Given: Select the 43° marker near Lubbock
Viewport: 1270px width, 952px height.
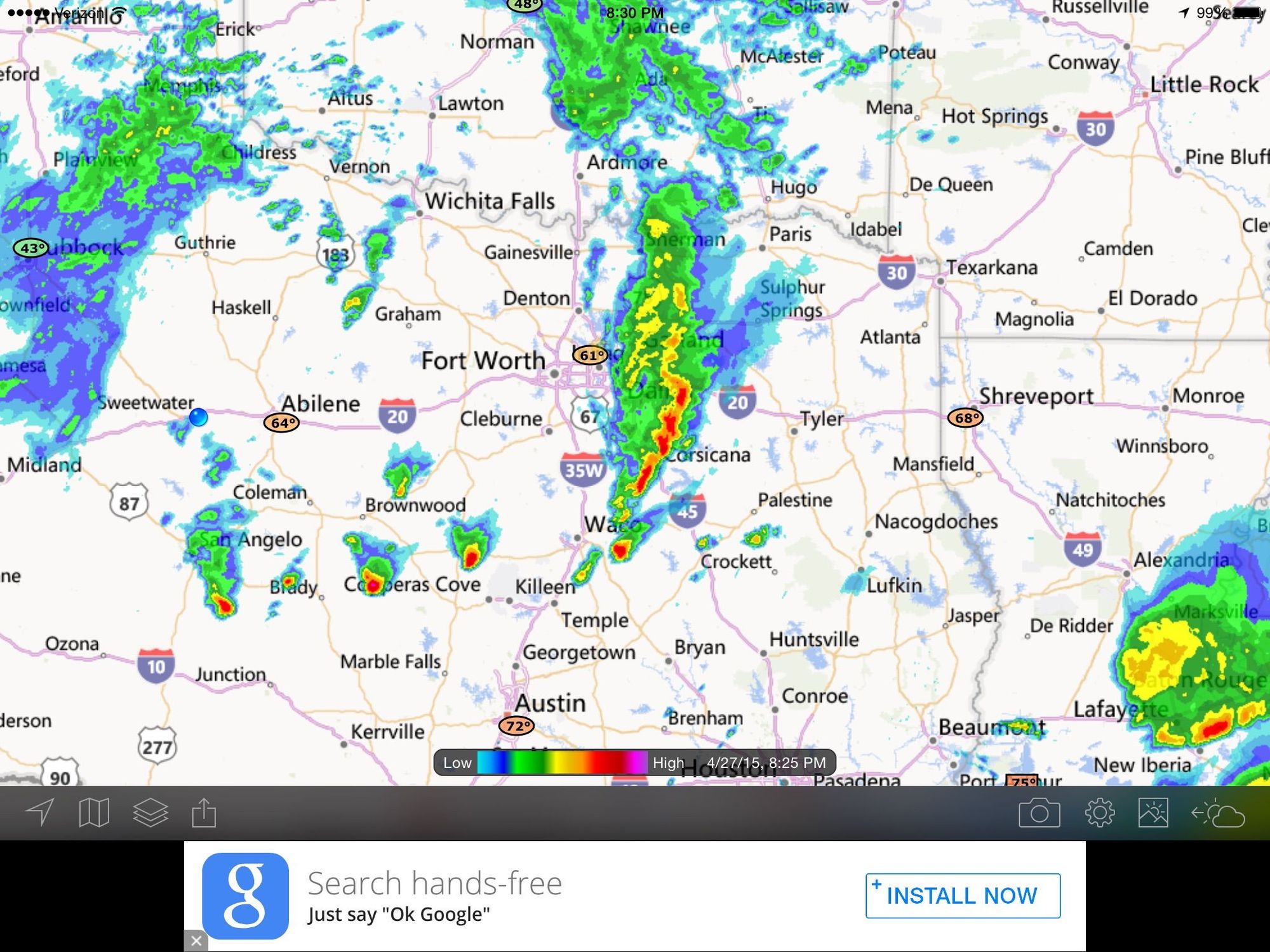Looking at the screenshot, I should click(31, 248).
